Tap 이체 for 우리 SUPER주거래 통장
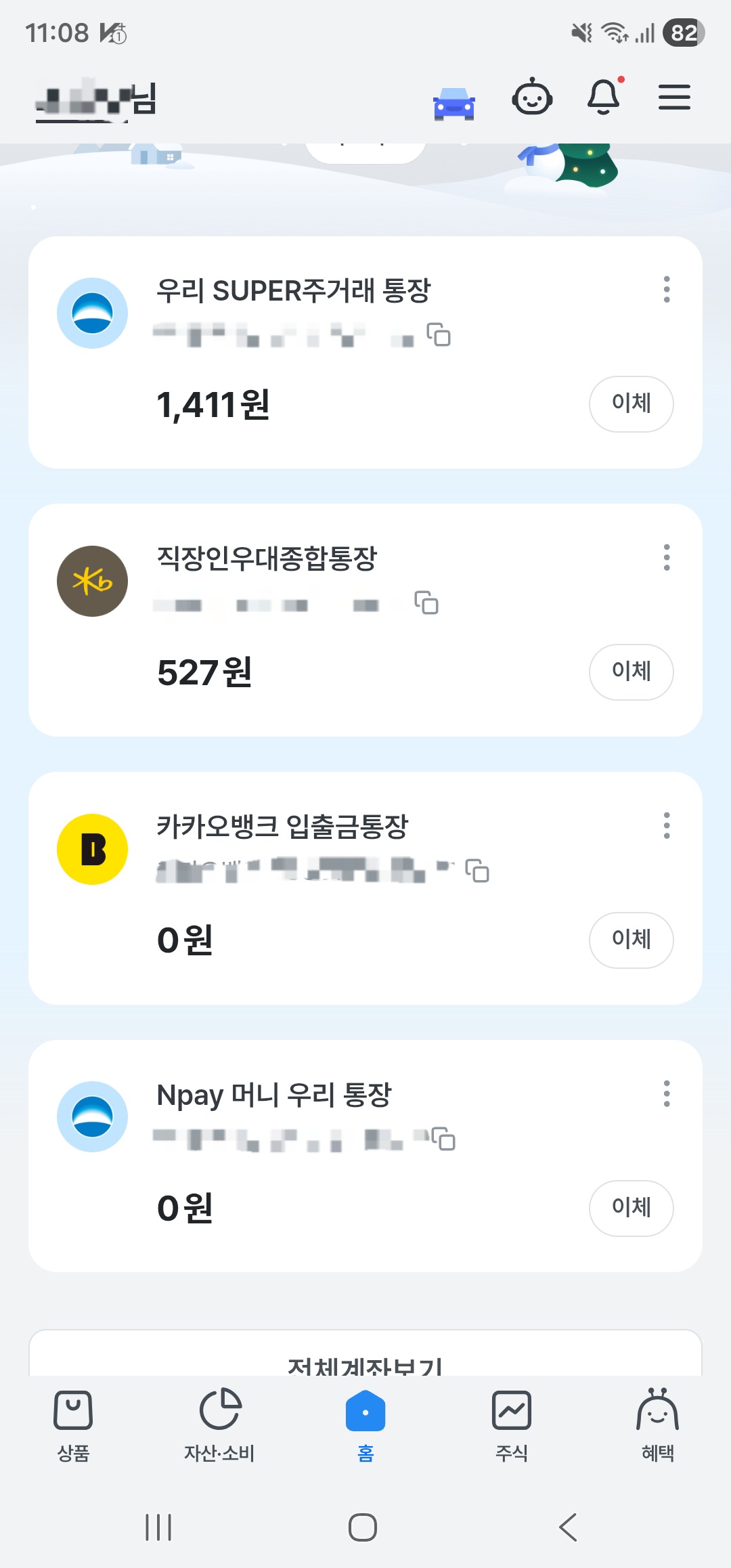The width and height of the screenshot is (731, 1568). pyautogui.click(x=631, y=404)
